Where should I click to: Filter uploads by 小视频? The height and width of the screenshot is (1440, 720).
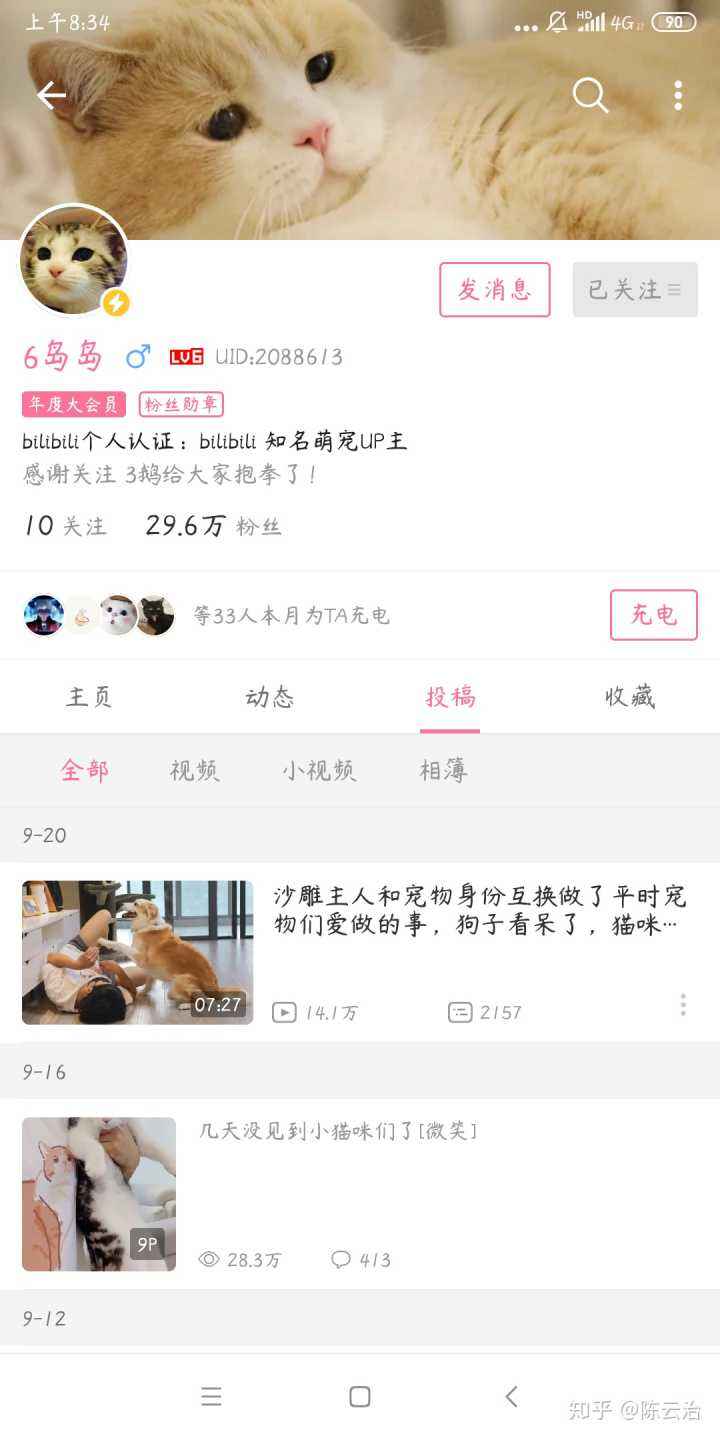[319, 770]
